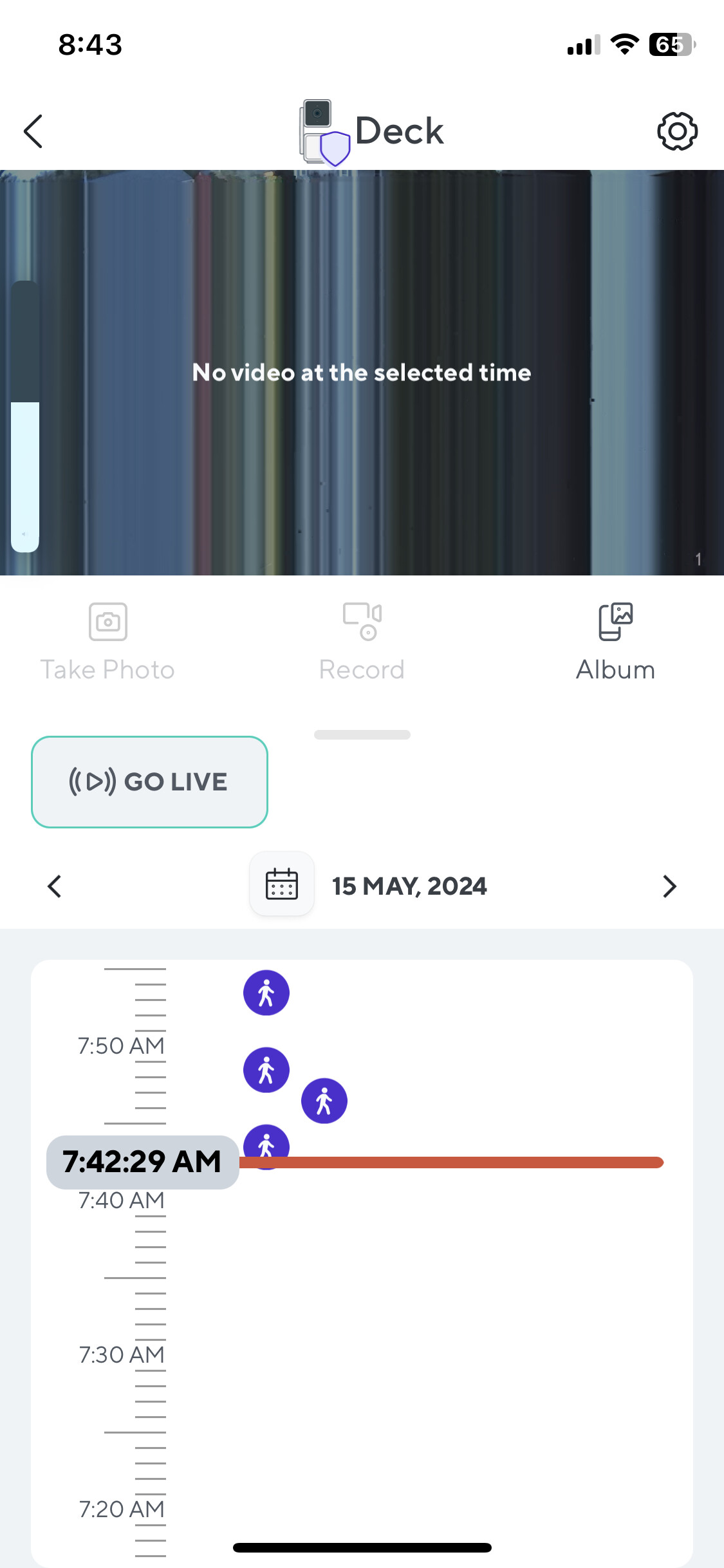Open the calendar date picker
This screenshot has height=1568, width=724.
click(x=282, y=884)
